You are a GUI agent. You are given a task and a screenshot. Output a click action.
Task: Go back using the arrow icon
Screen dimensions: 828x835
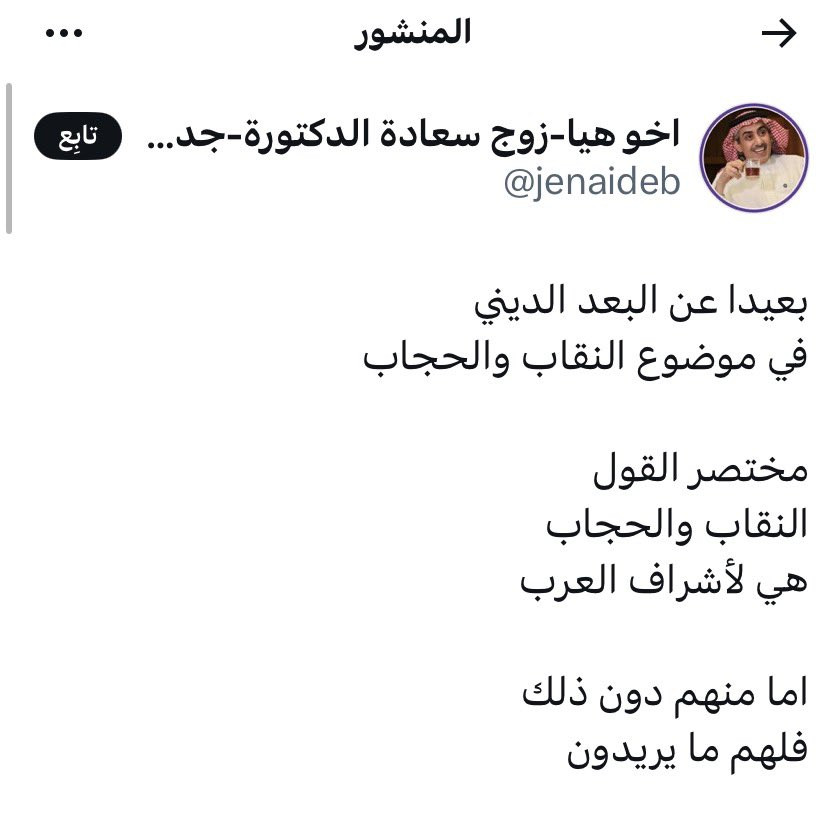(778, 34)
